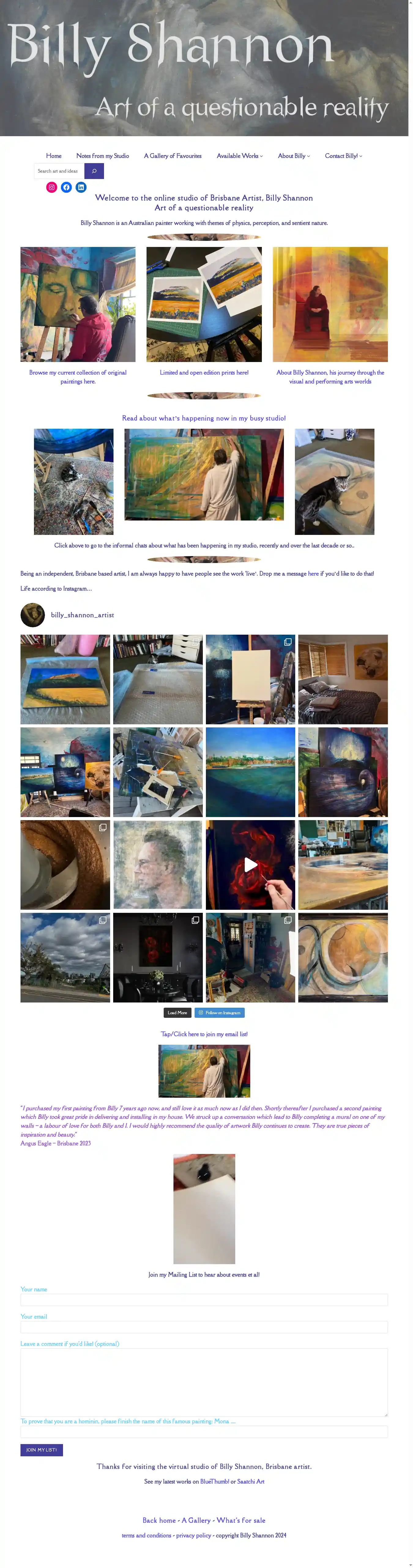Open A Gallery of Favourites
The height and width of the screenshot is (1568, 413).
172,156
